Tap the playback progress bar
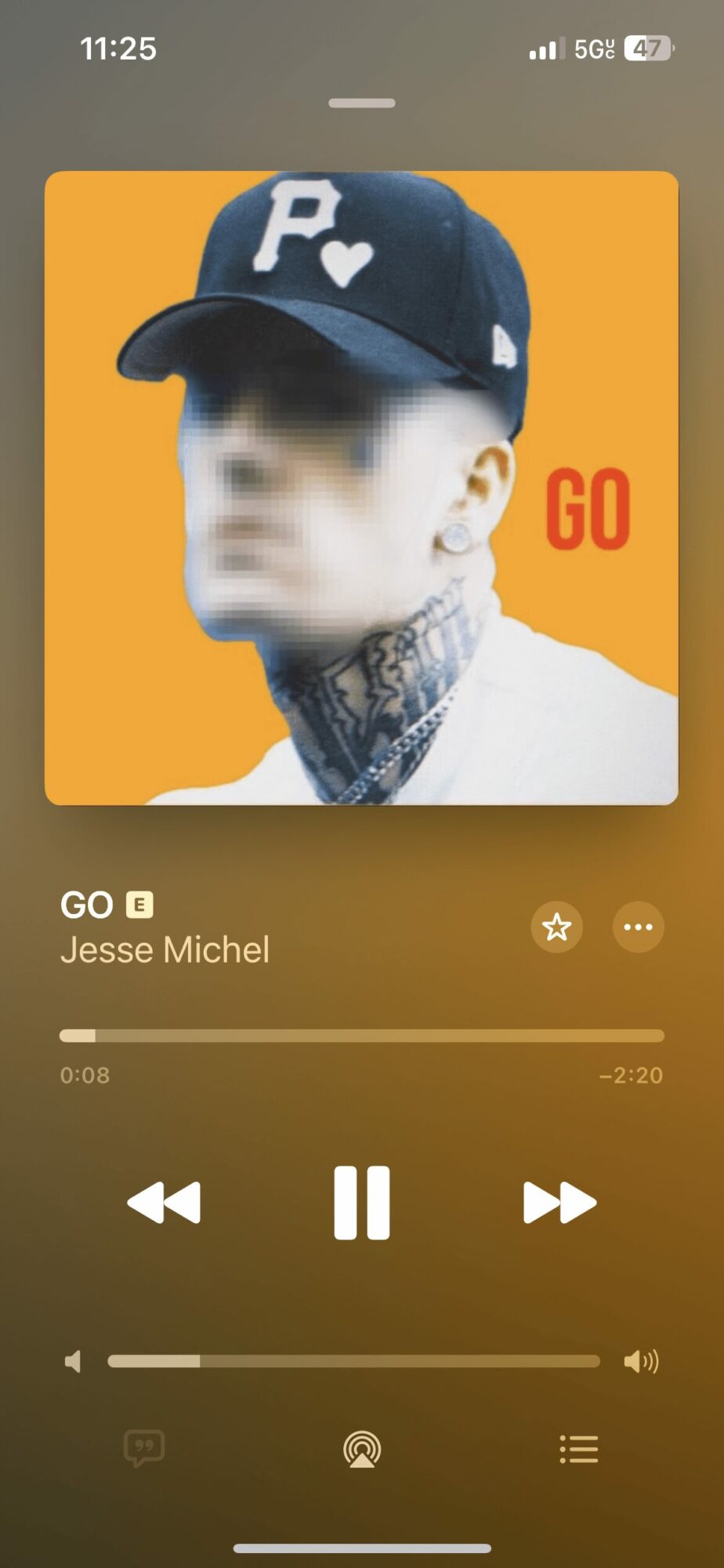 point(361,1036)
